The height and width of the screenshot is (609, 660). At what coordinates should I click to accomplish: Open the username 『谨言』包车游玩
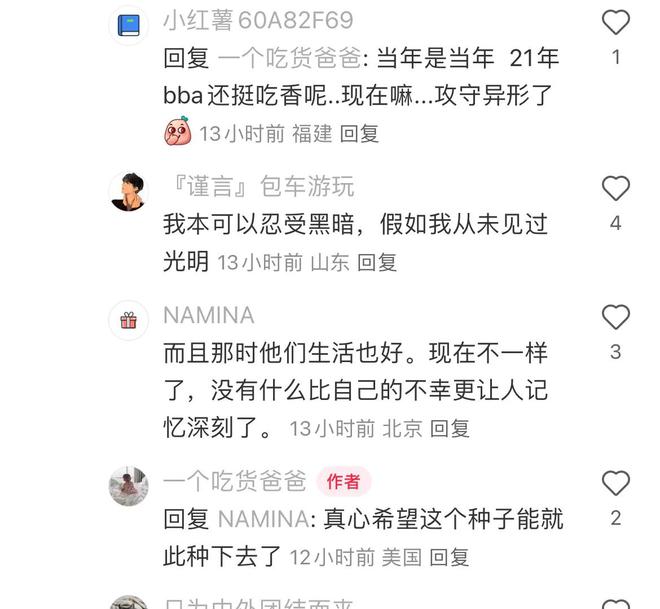(x=258, y=187)
